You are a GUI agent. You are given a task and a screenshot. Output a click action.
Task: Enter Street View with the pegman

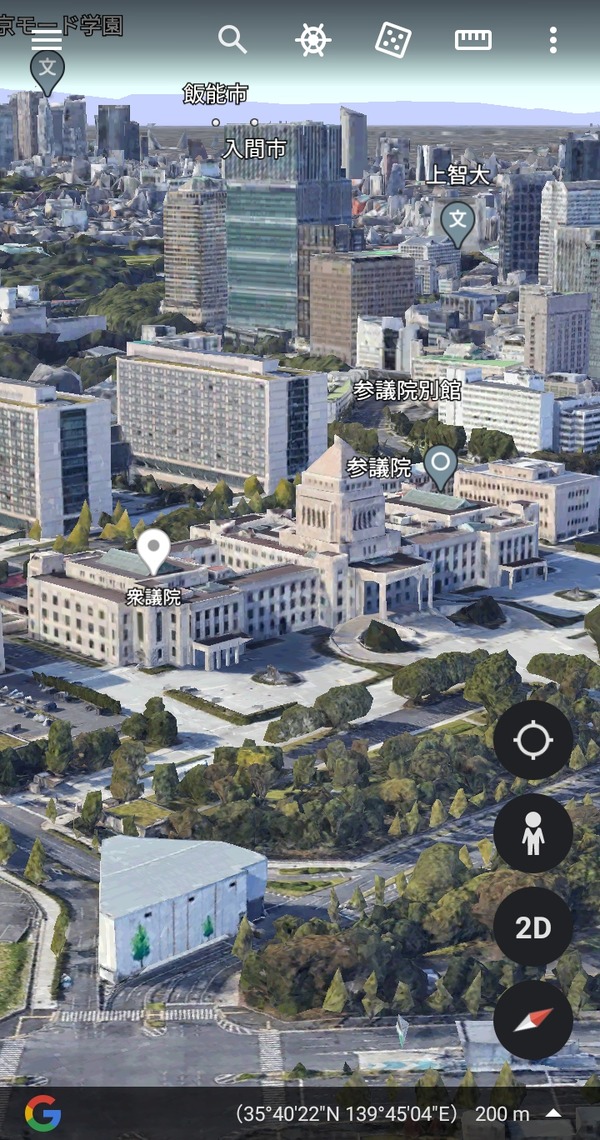tap(532, 833)
